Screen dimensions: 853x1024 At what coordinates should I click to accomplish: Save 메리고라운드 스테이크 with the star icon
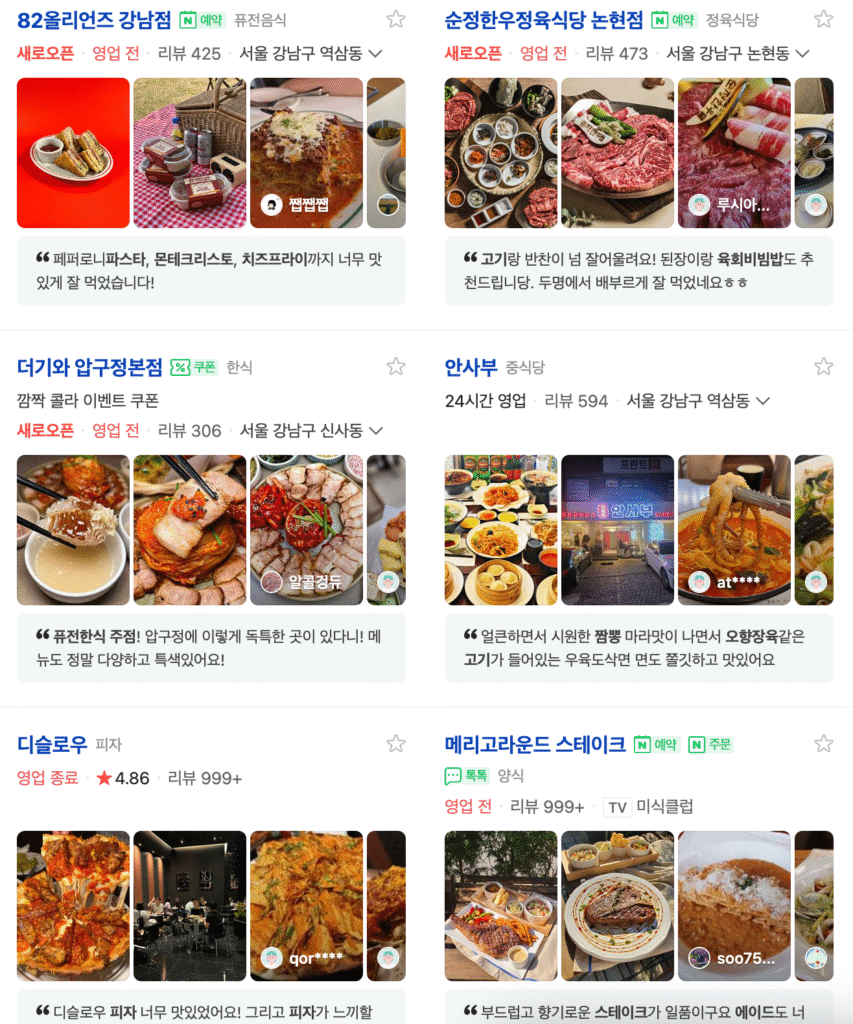tap(823, 743)
